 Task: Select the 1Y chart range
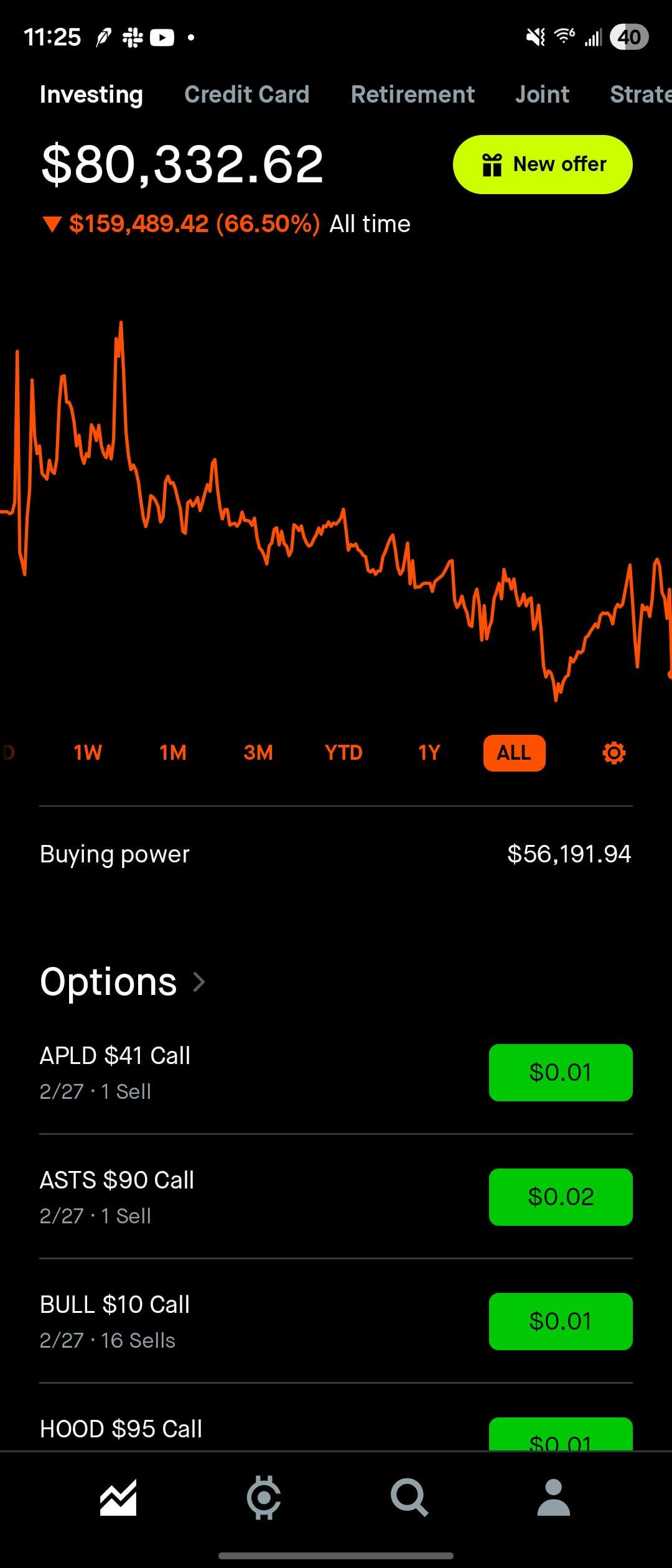pyautogui.click(x=429, y=753)
